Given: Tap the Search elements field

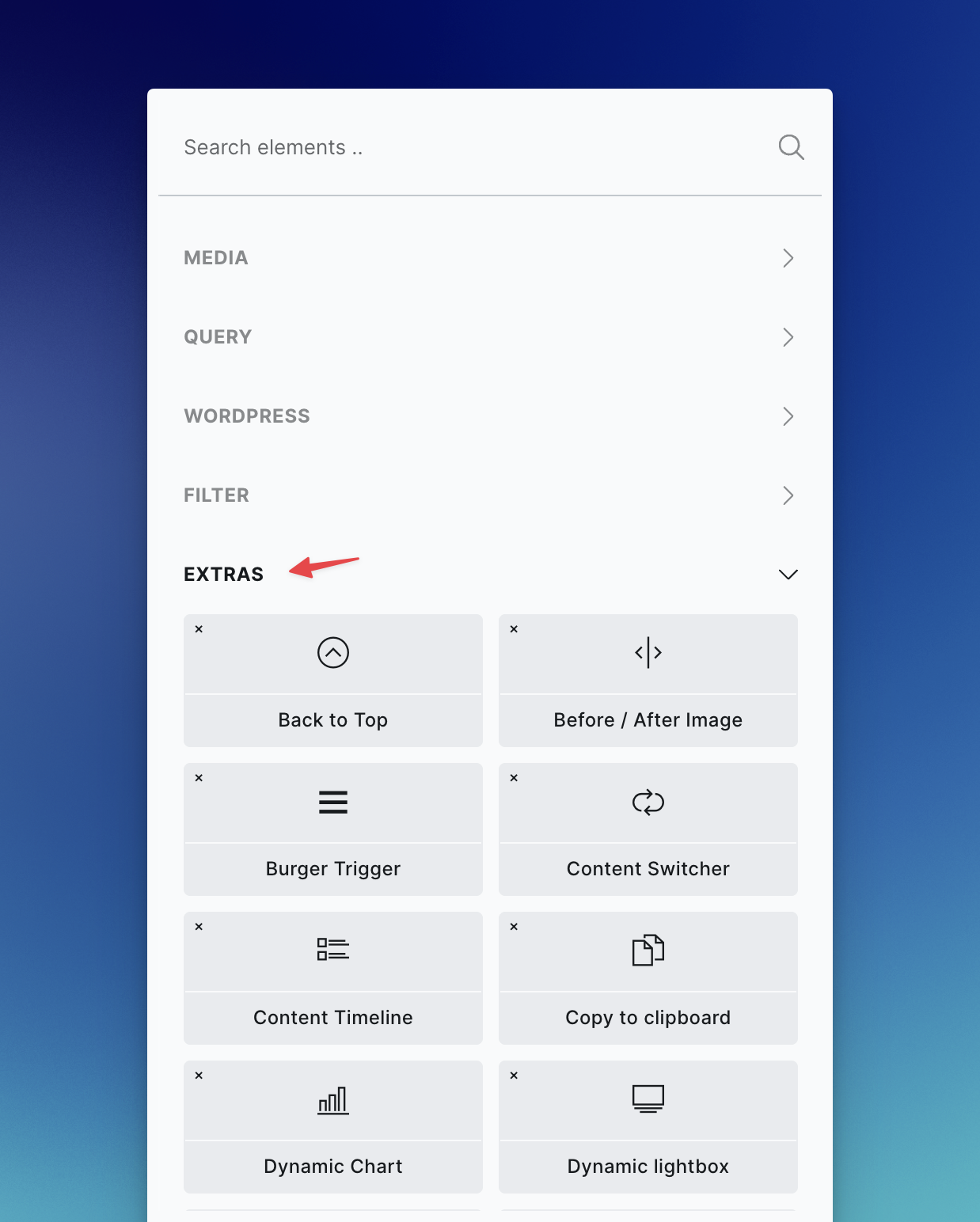Looking at the screenshot, I should point(467,147).
